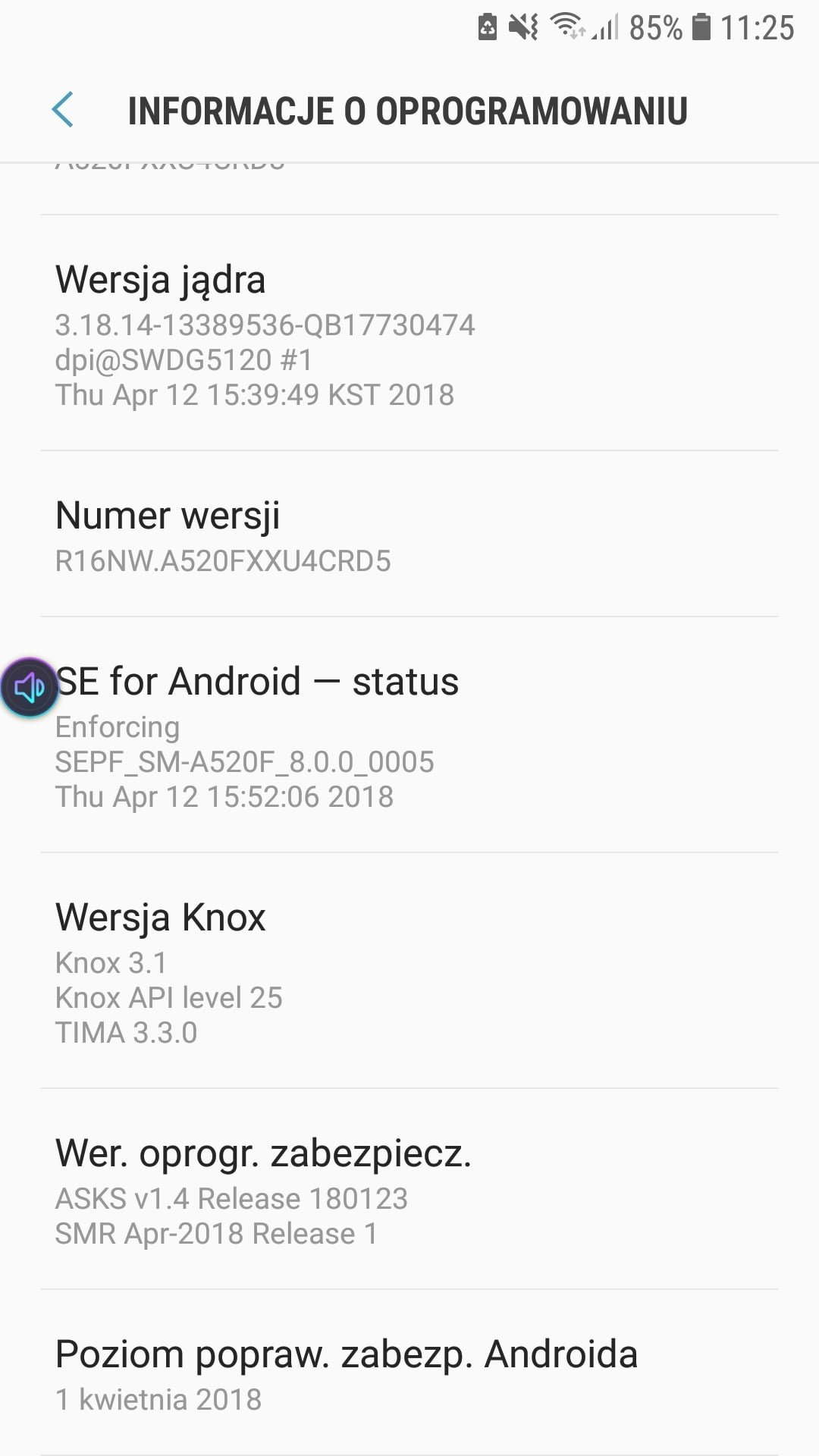Screen dimensions: 819x1456
Task: Tap the floating speaker volume button
Action: (x=29, y=688)
